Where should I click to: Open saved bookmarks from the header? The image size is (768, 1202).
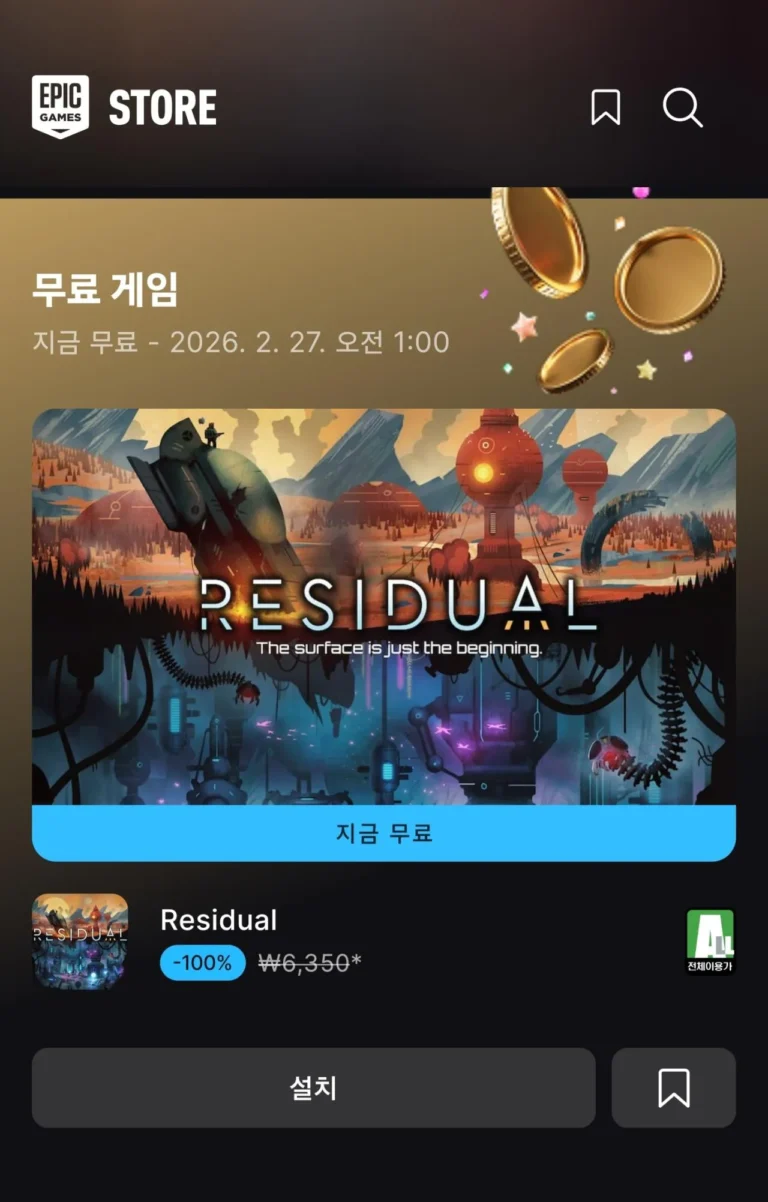(x=605, y=108)
